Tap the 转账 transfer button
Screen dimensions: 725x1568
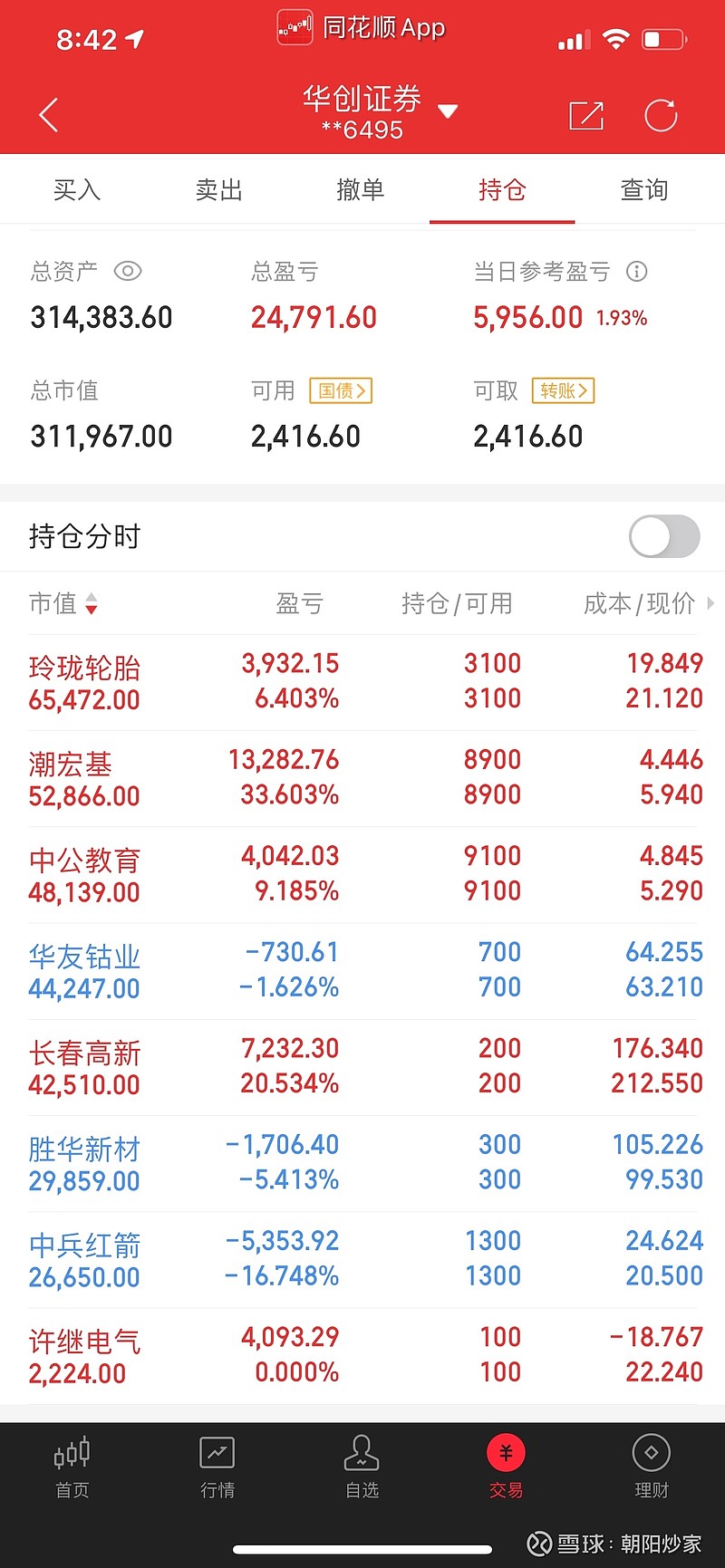point(563,390)
